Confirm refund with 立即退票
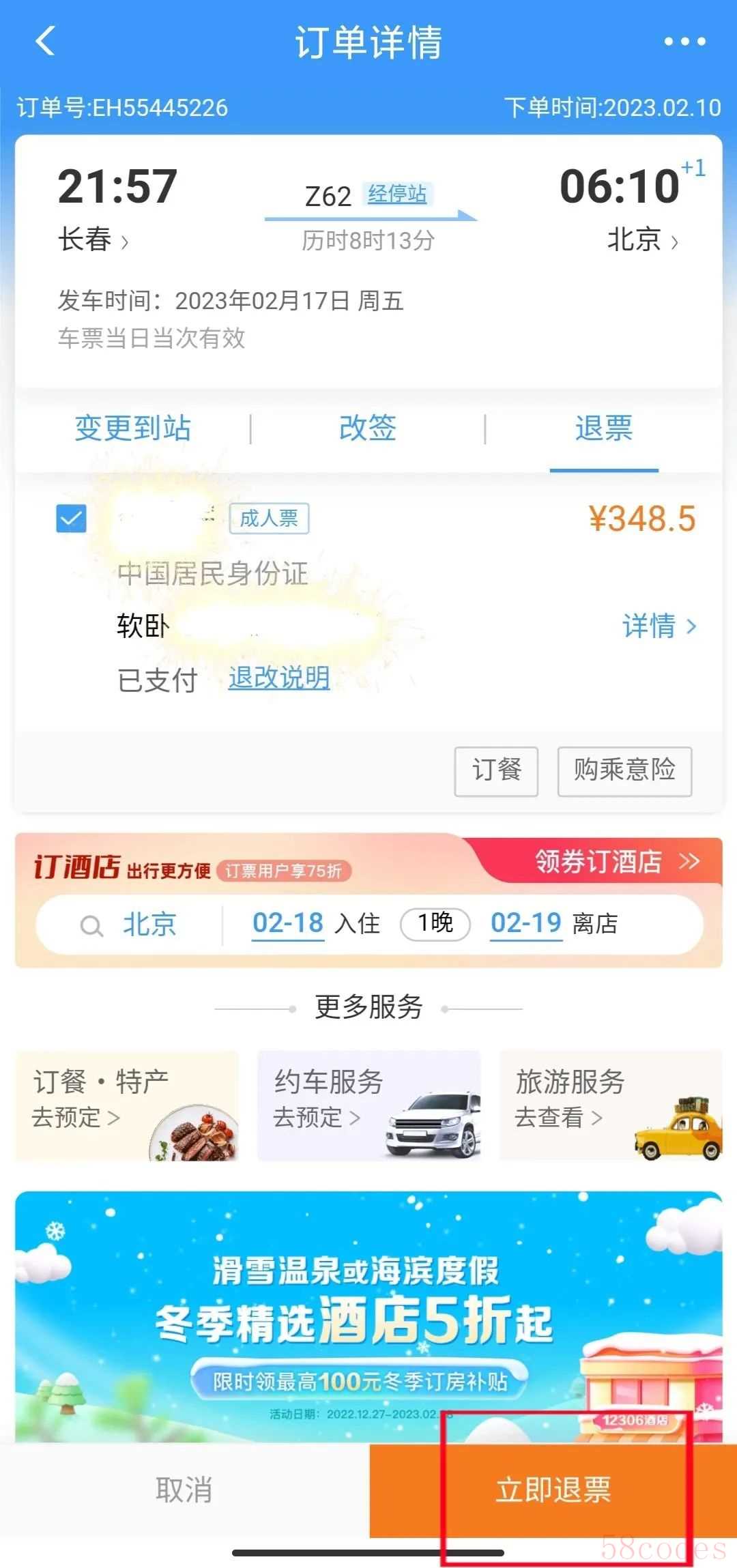Screen dimensions: 737x1568 pyautogui.click(x=553, y=1489)
